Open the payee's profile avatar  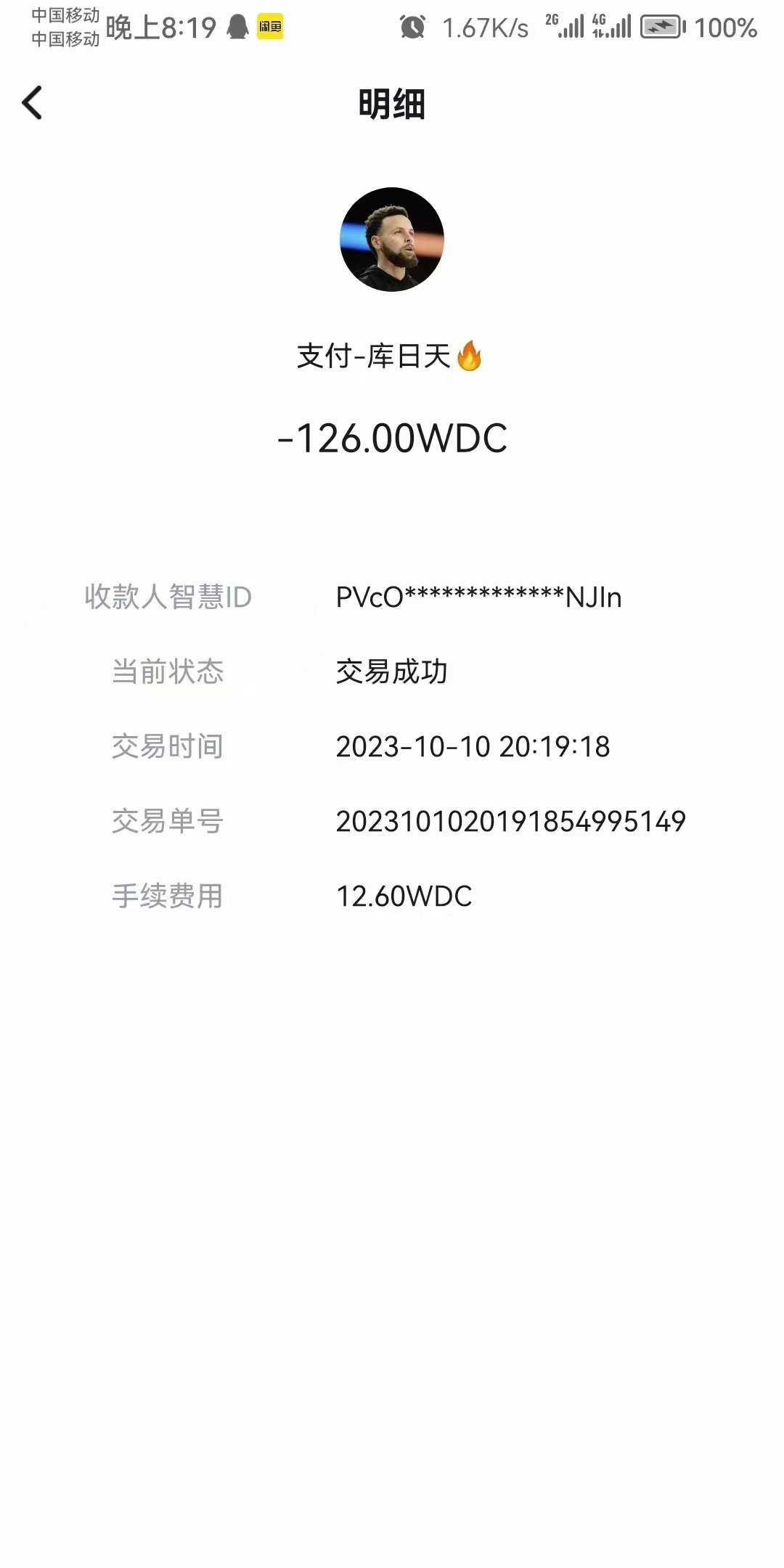pos(392,240)
